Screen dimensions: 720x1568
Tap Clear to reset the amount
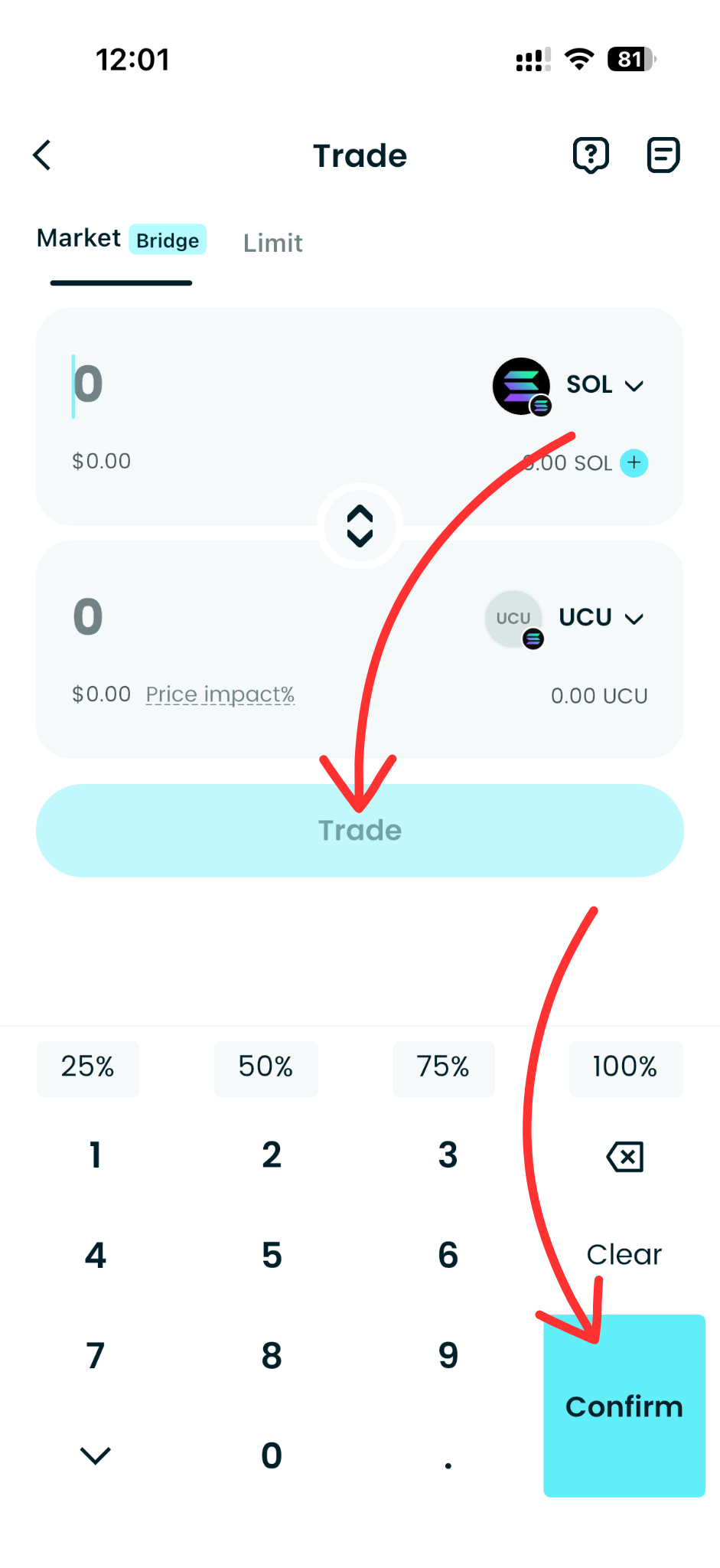pos(624,1255)
